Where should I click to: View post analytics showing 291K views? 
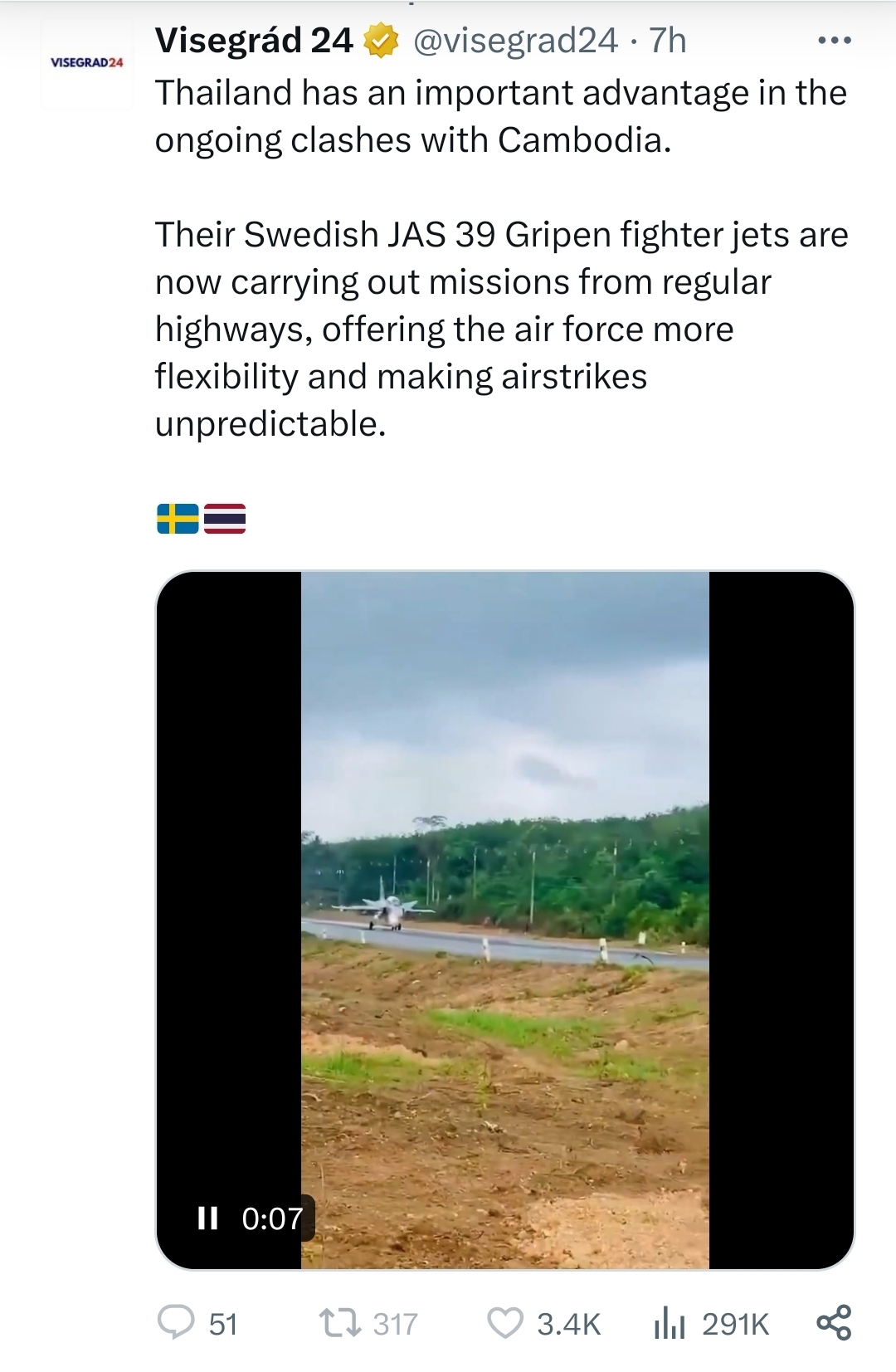coord(712,1323)
